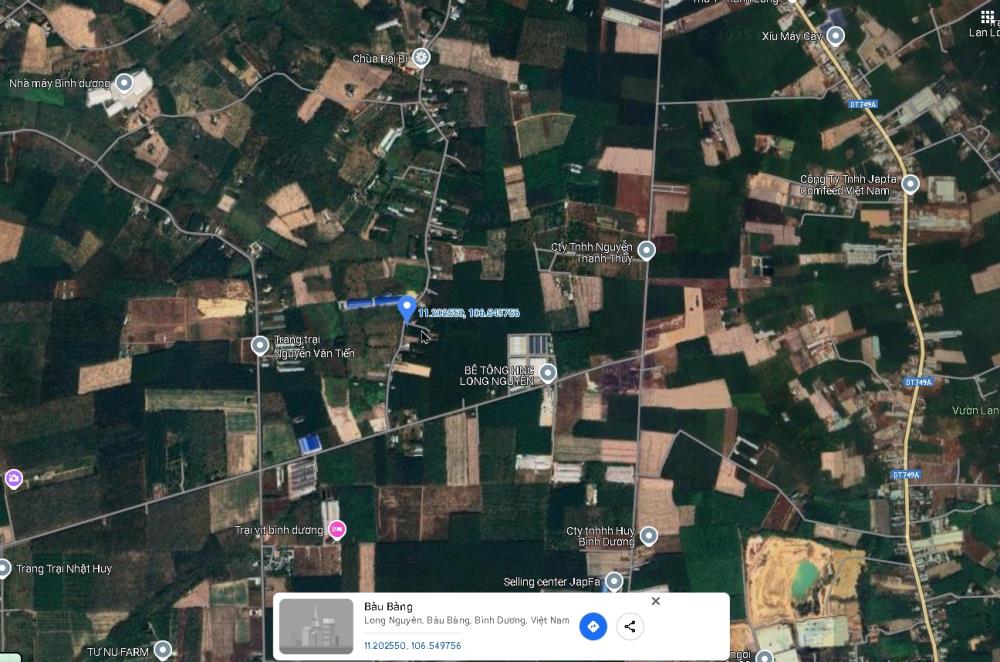Image resolution: width=1000 pixels, height=662 pixels.
Task: Select Công Ty Tnhh Japfa Comfeed marker
Action: pos(910,183)
